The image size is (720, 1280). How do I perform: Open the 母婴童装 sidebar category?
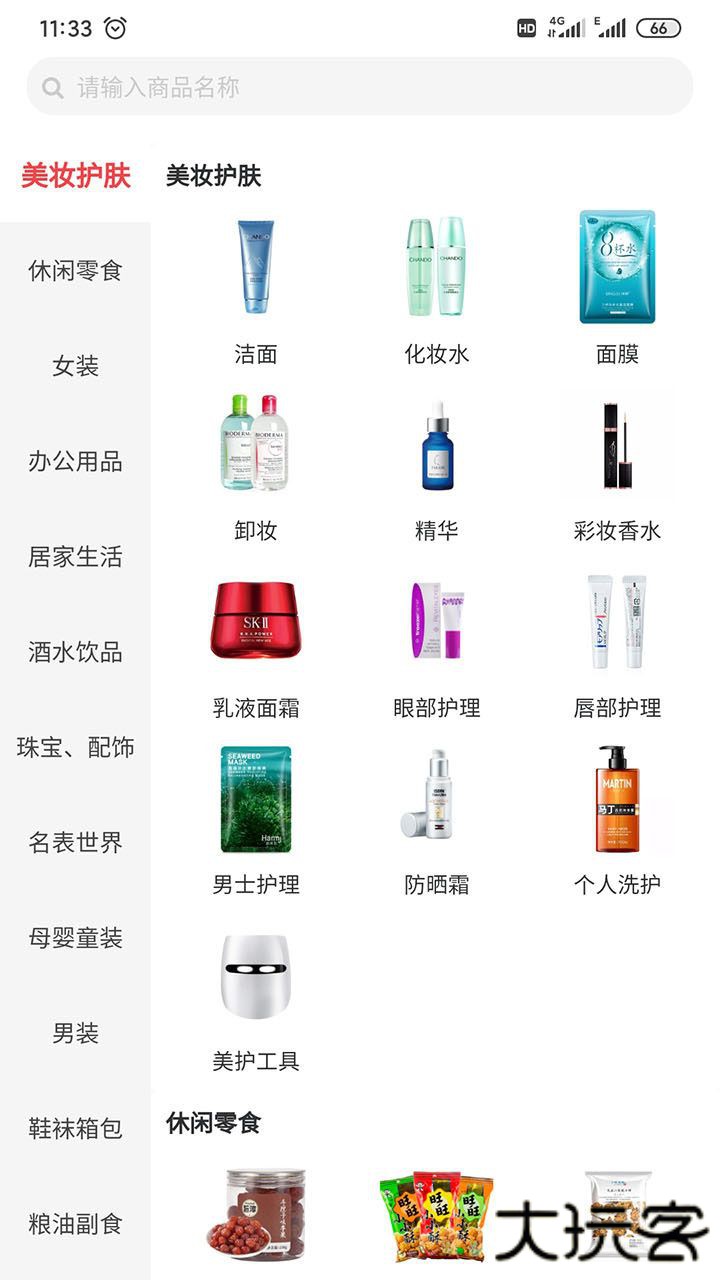point(74,939)
